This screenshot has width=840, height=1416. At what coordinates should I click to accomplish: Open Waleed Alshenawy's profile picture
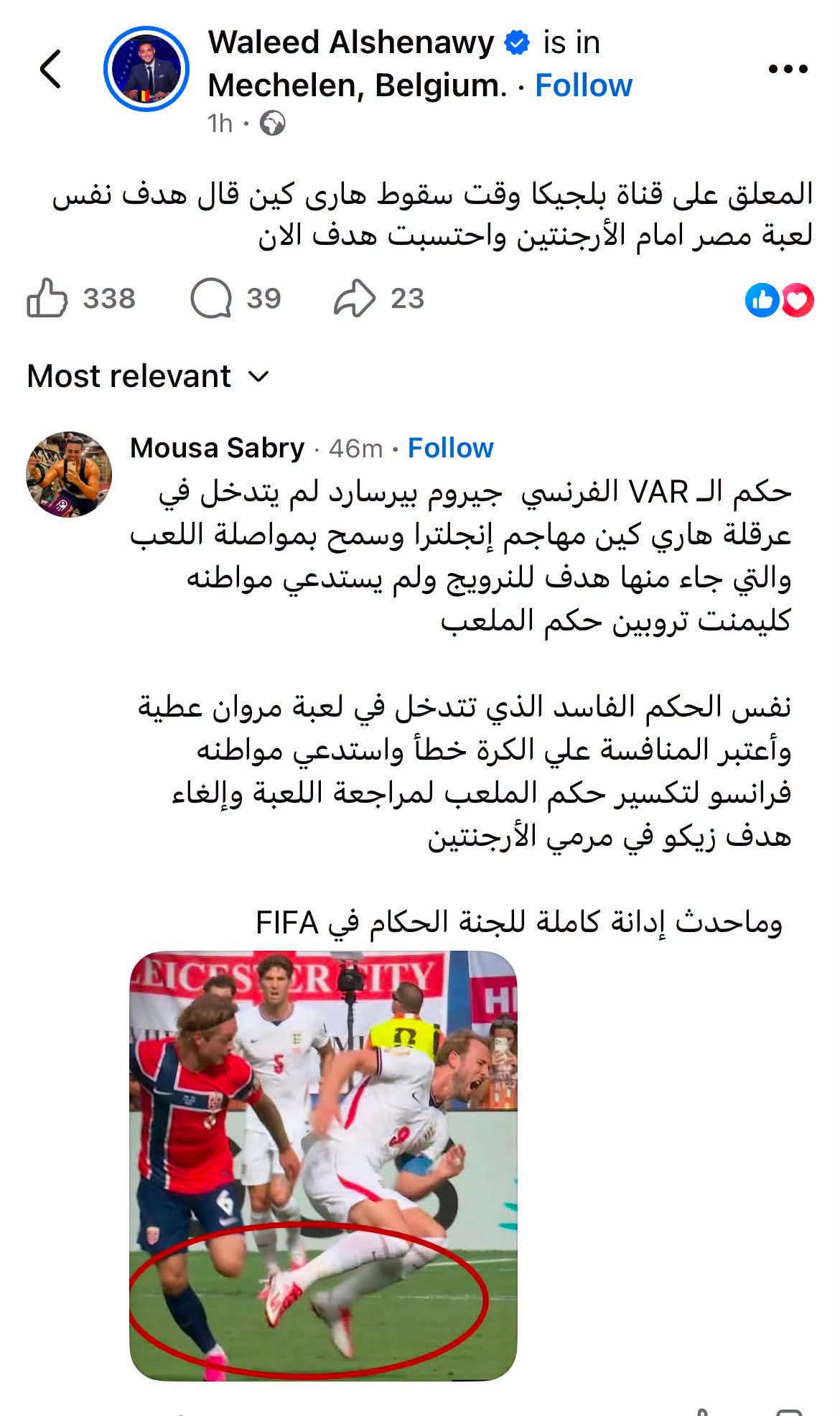coord(146,69)
